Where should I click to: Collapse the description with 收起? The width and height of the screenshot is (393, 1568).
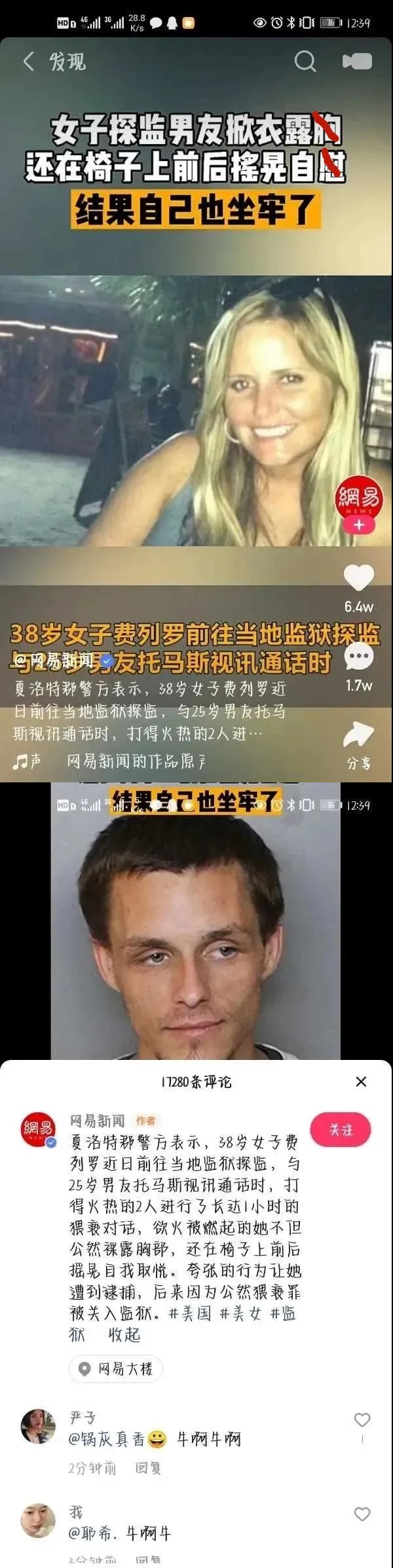pos(124,1334)
